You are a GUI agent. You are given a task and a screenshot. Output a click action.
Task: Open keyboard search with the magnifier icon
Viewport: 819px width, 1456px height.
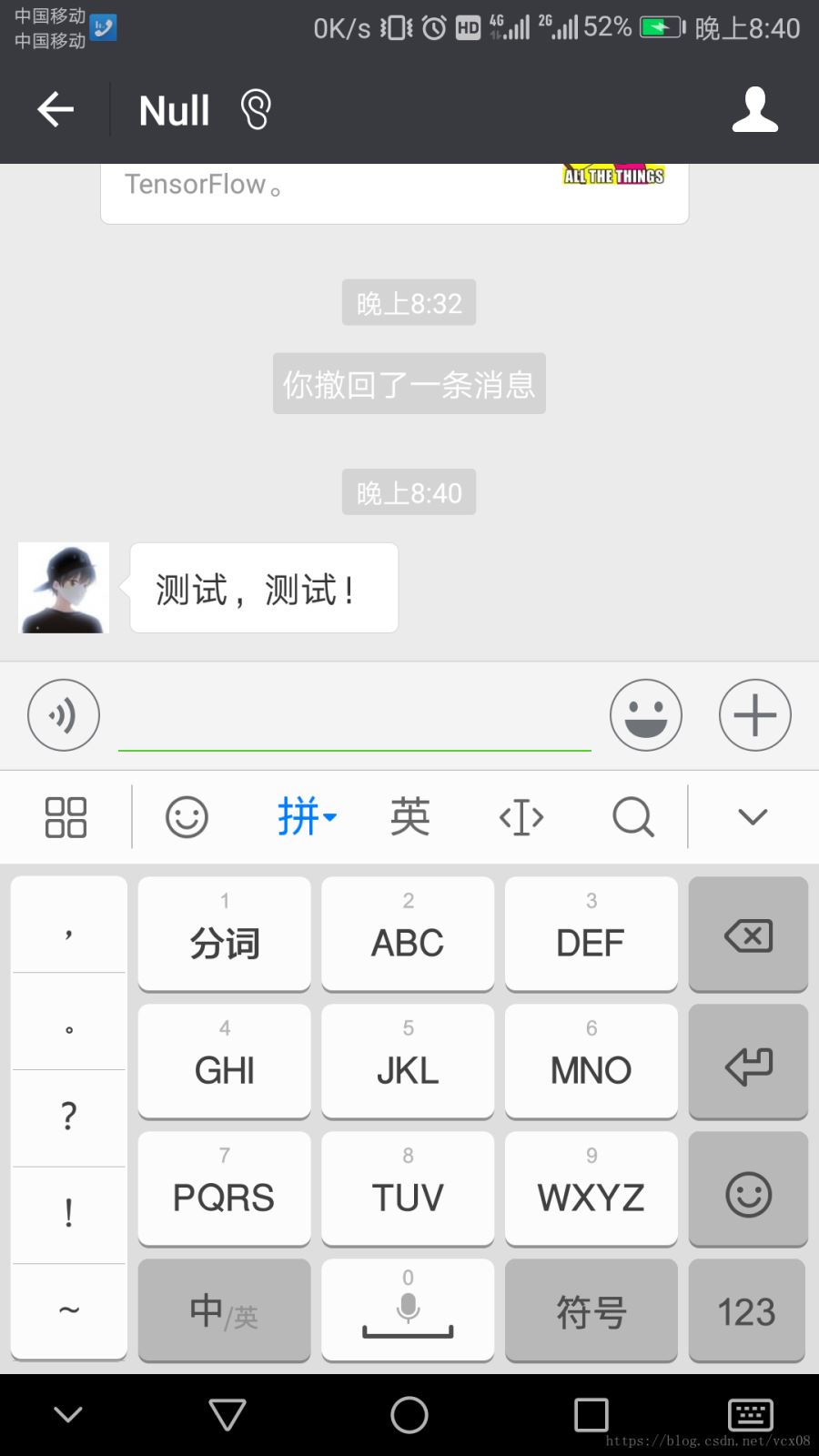pyautogui.click(x=632, y=816)
